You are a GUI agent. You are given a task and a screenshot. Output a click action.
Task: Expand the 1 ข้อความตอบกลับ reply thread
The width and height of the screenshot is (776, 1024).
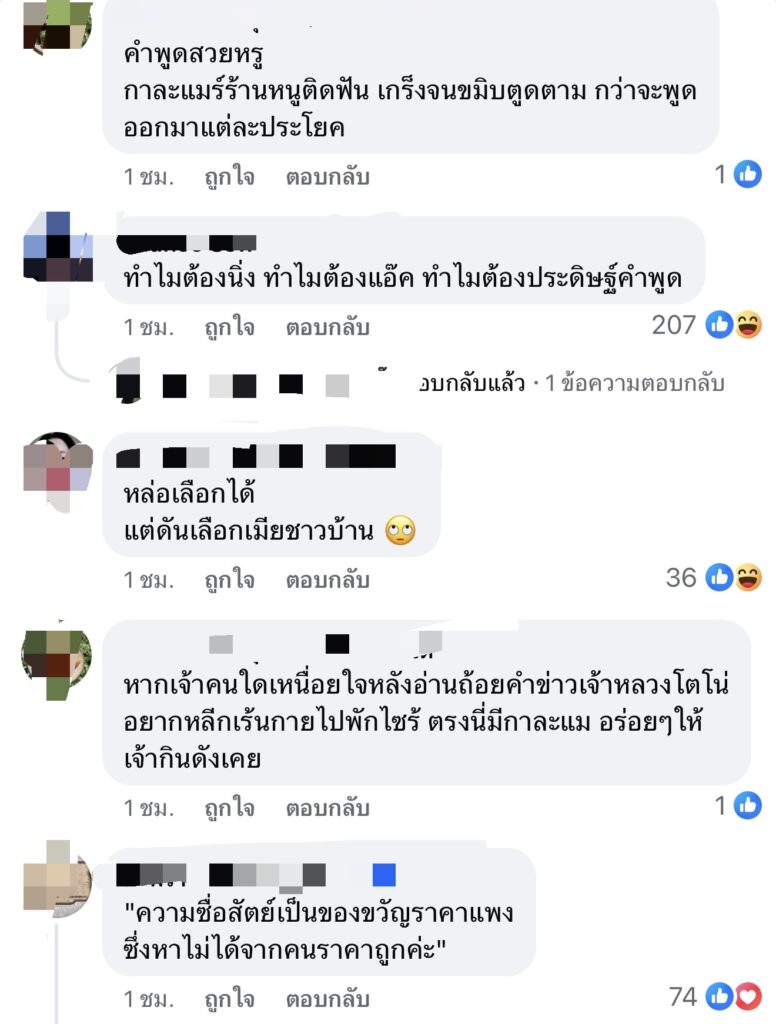point(628,384)
